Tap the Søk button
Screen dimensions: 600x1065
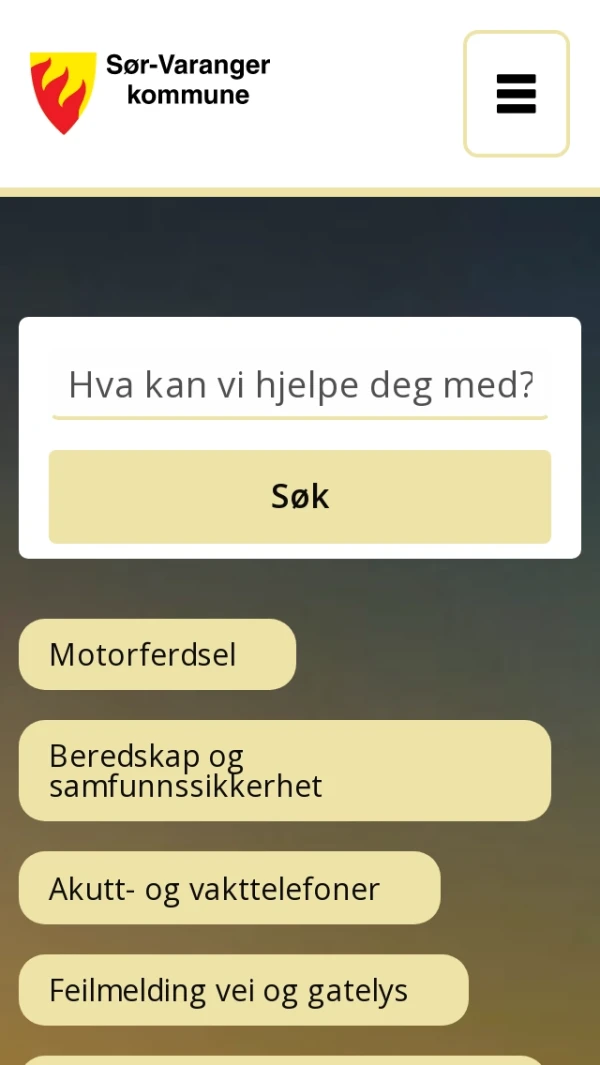coord(300,496)
